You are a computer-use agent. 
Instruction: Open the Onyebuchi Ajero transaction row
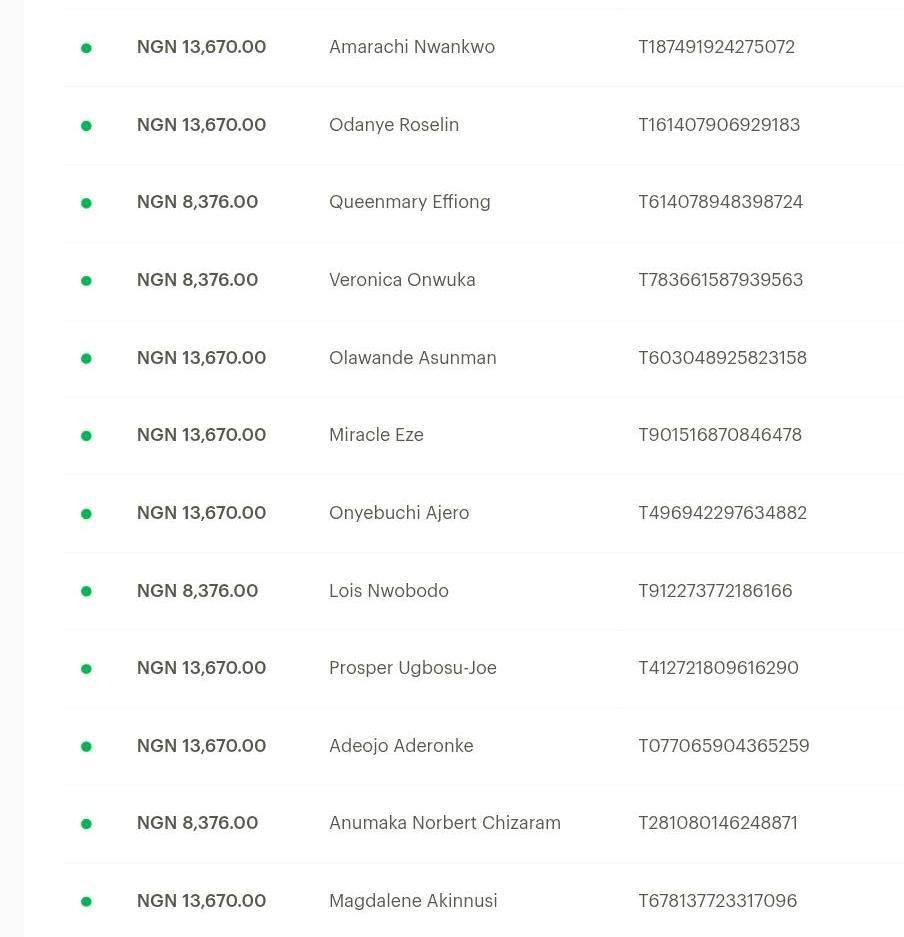484,513
